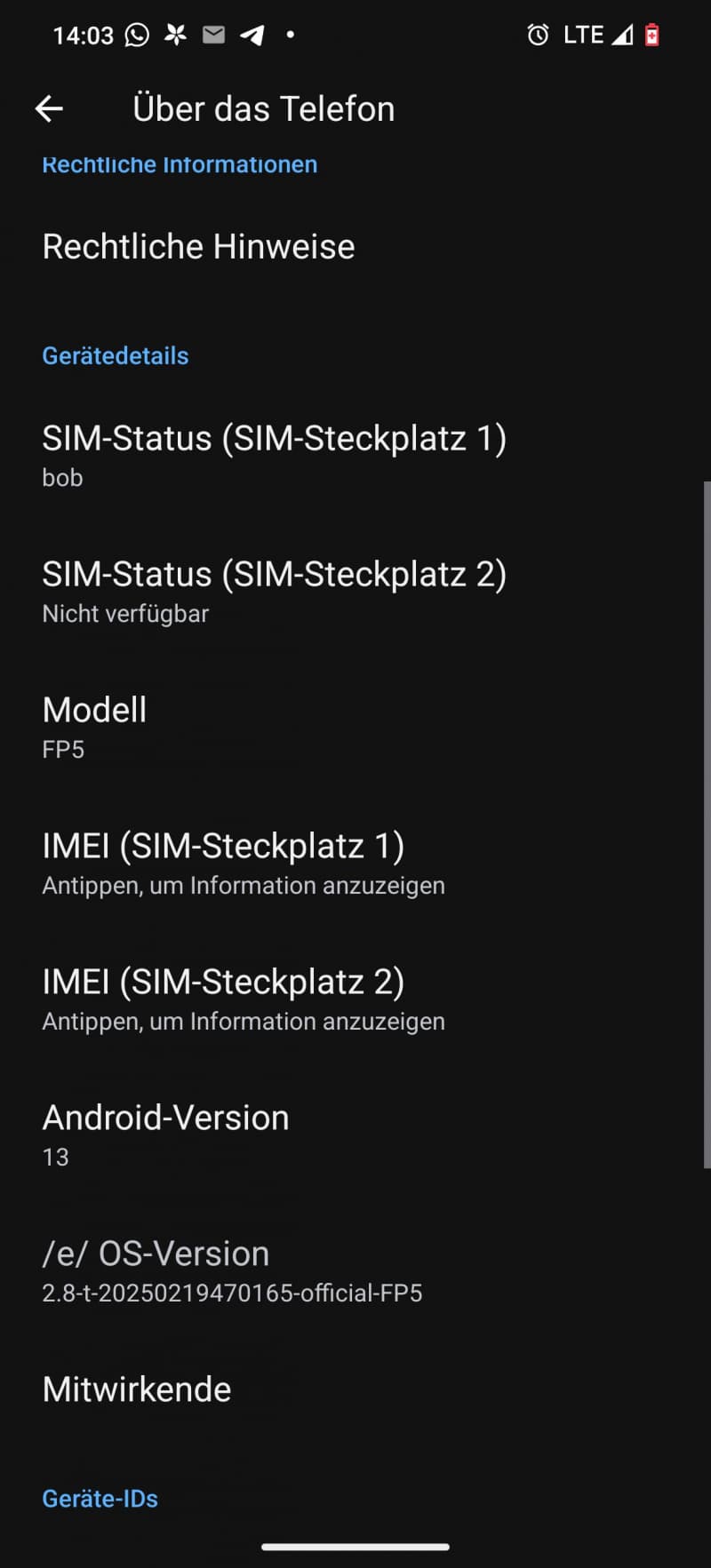Open SIM-Status for SIM-Steckplatz 1
Viewport: 711px width, 1568px height.
(355, 457)
